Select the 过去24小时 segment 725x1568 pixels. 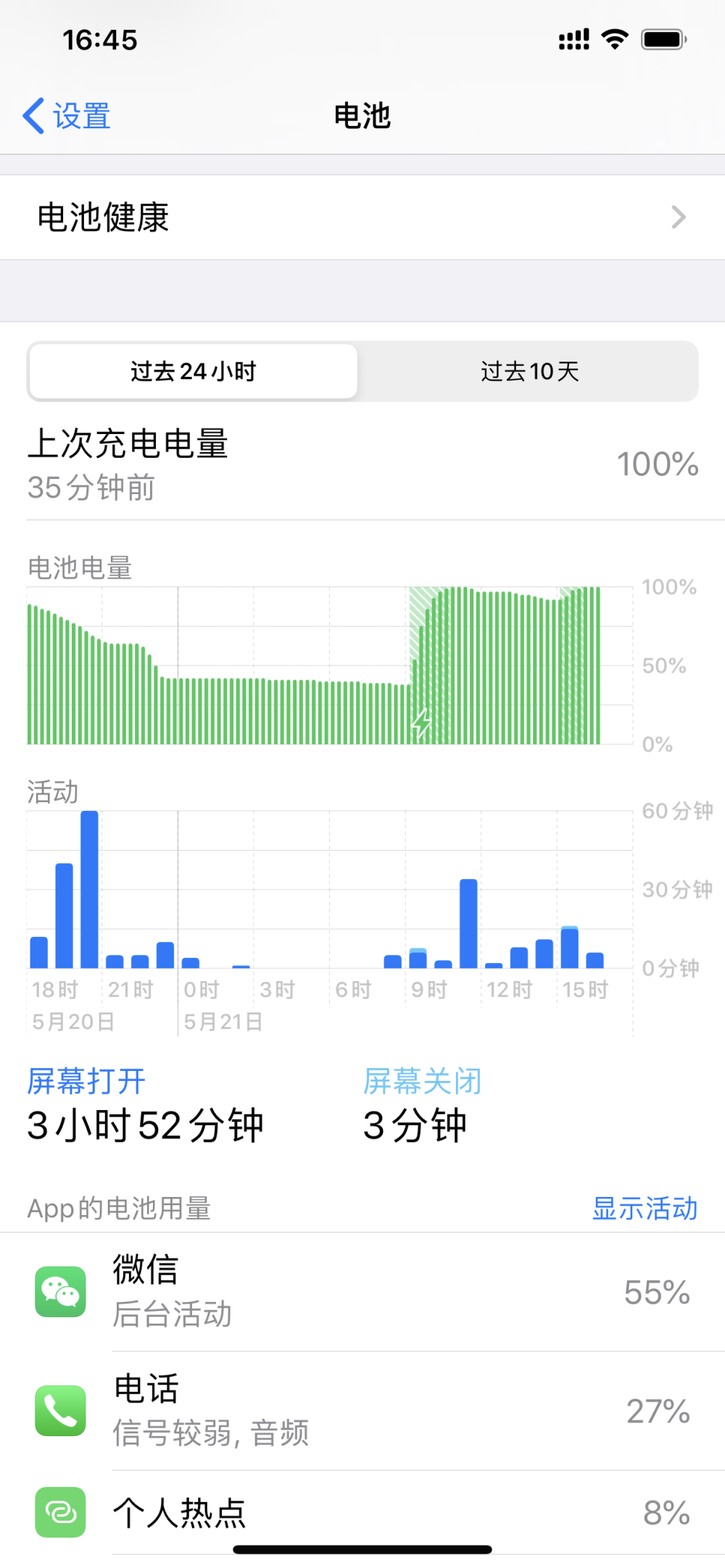[194, 371]
